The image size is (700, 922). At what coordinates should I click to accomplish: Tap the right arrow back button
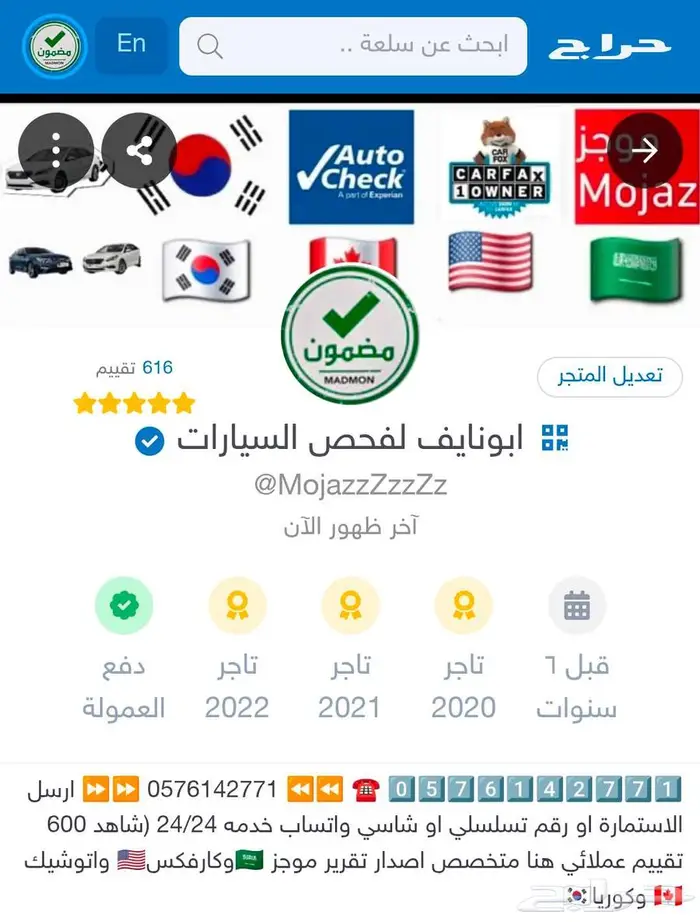tap(645, 150)
